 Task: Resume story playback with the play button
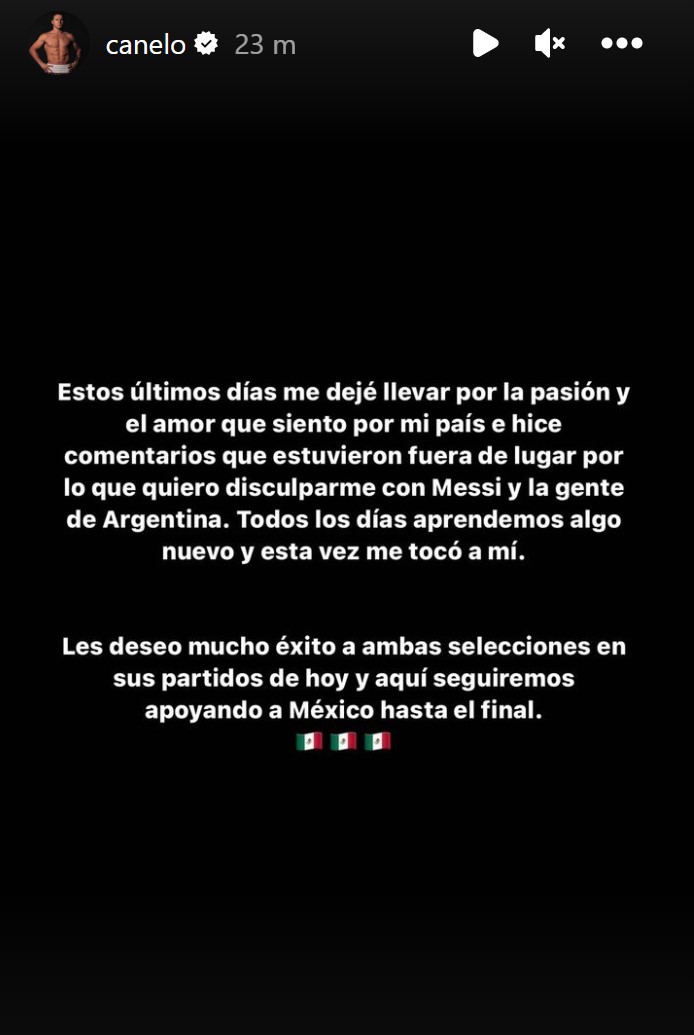pos(485,43)
